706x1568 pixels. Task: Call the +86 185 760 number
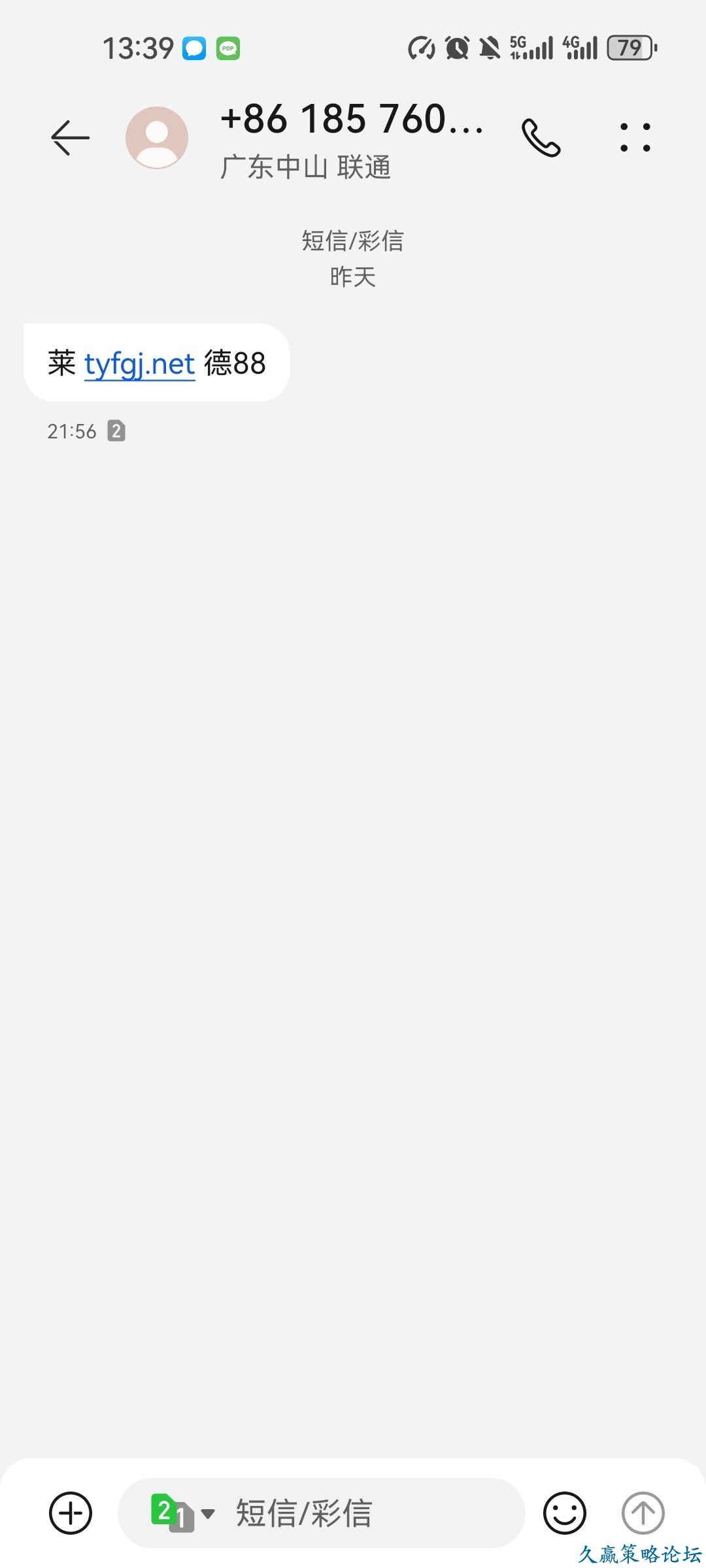(541, 138)
